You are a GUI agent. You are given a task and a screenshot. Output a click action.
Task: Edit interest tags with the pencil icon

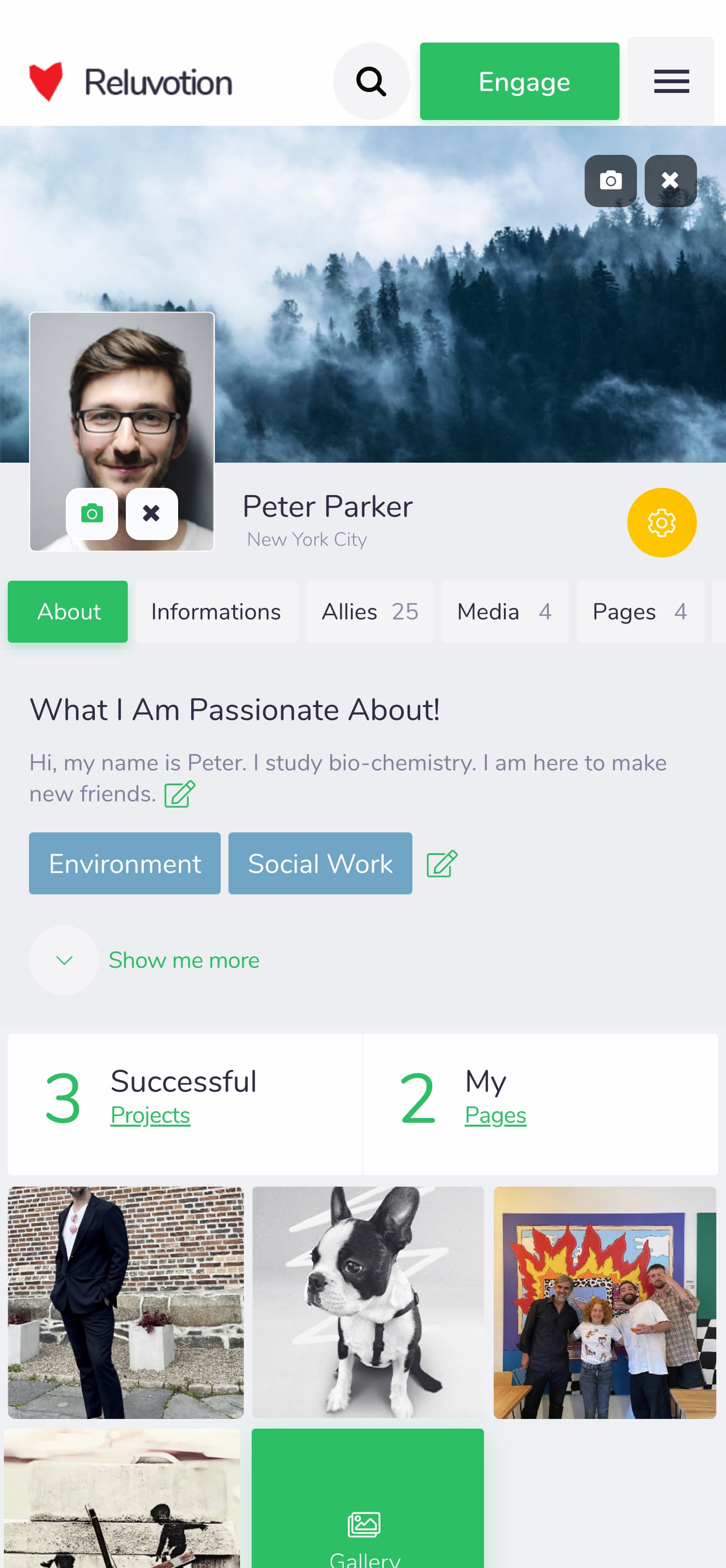point(442,862)
